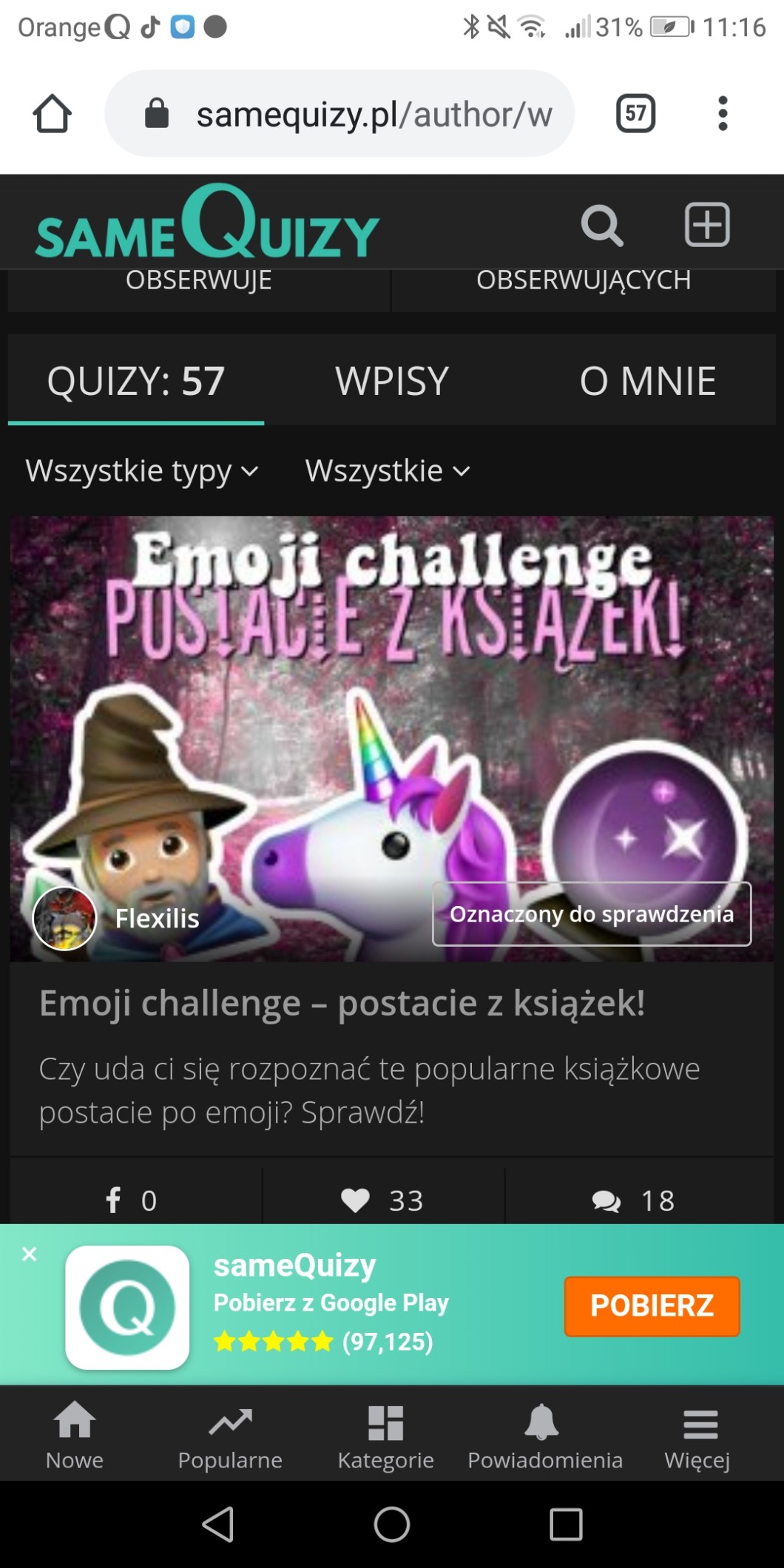784x1568 pixels.
Task: Open the Więcej menu
Action: [697, 1436]
